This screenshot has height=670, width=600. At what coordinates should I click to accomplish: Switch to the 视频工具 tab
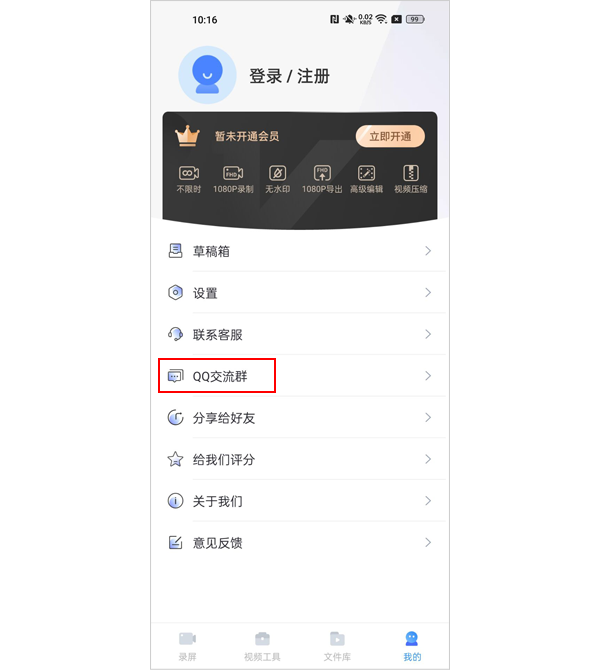tap(262, 645)
